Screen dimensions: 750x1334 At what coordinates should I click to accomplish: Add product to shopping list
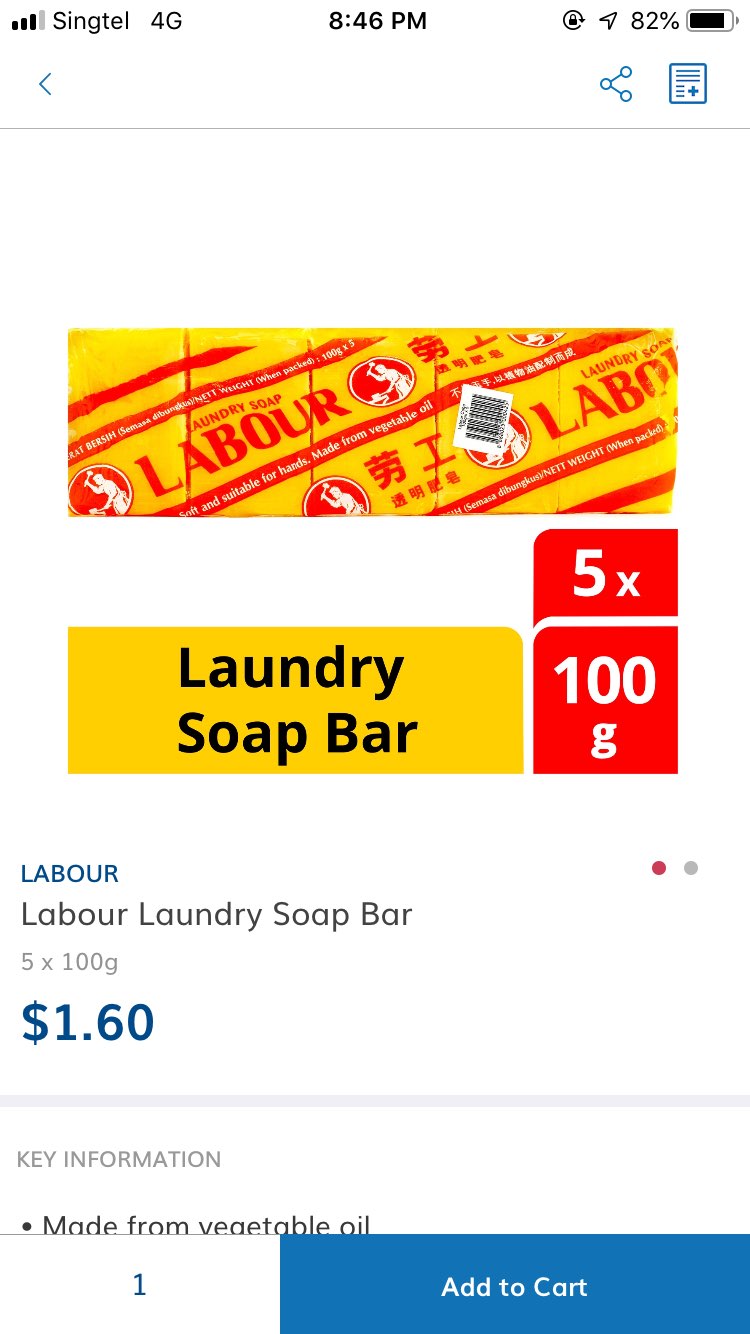click(x=688, y=84)
